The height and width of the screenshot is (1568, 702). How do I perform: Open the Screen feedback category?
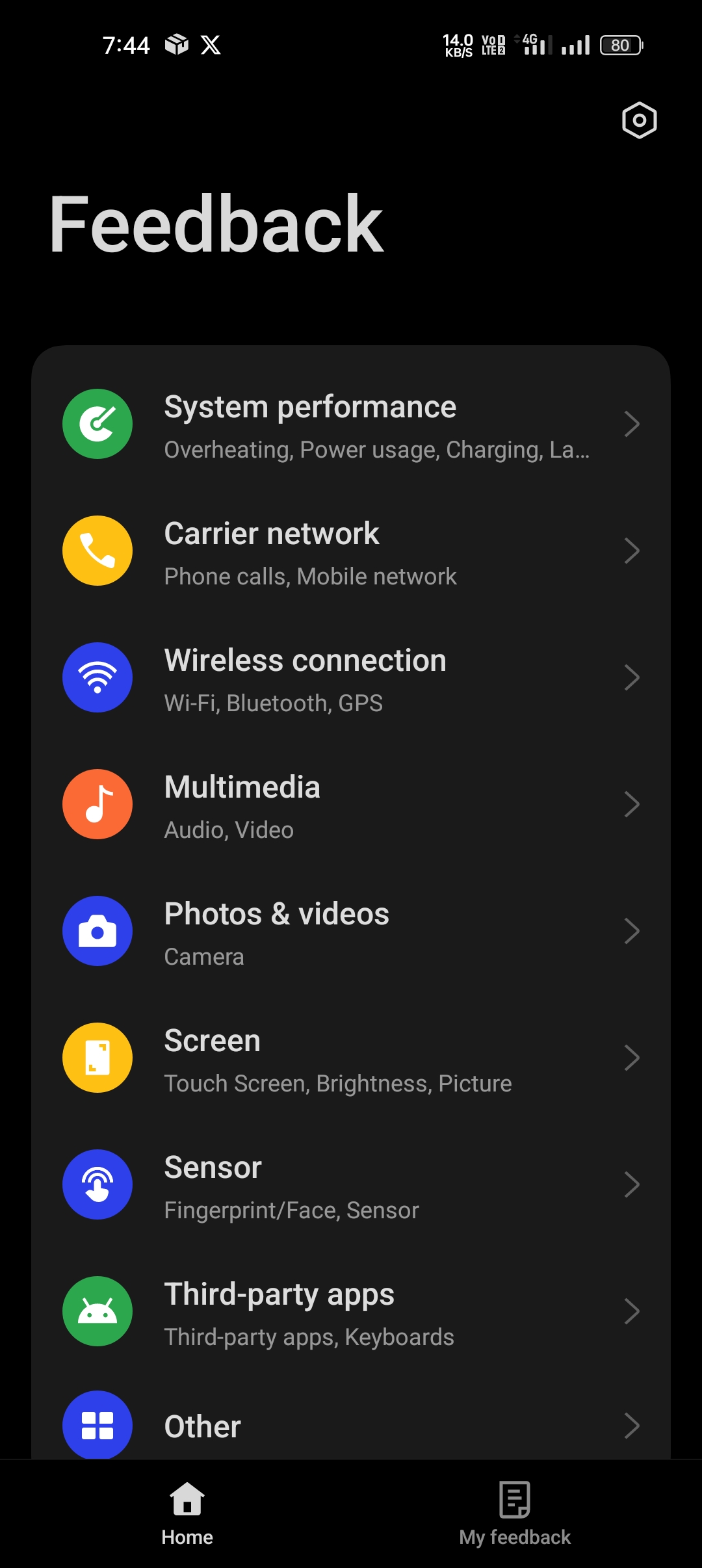(x=351, y=1058)
